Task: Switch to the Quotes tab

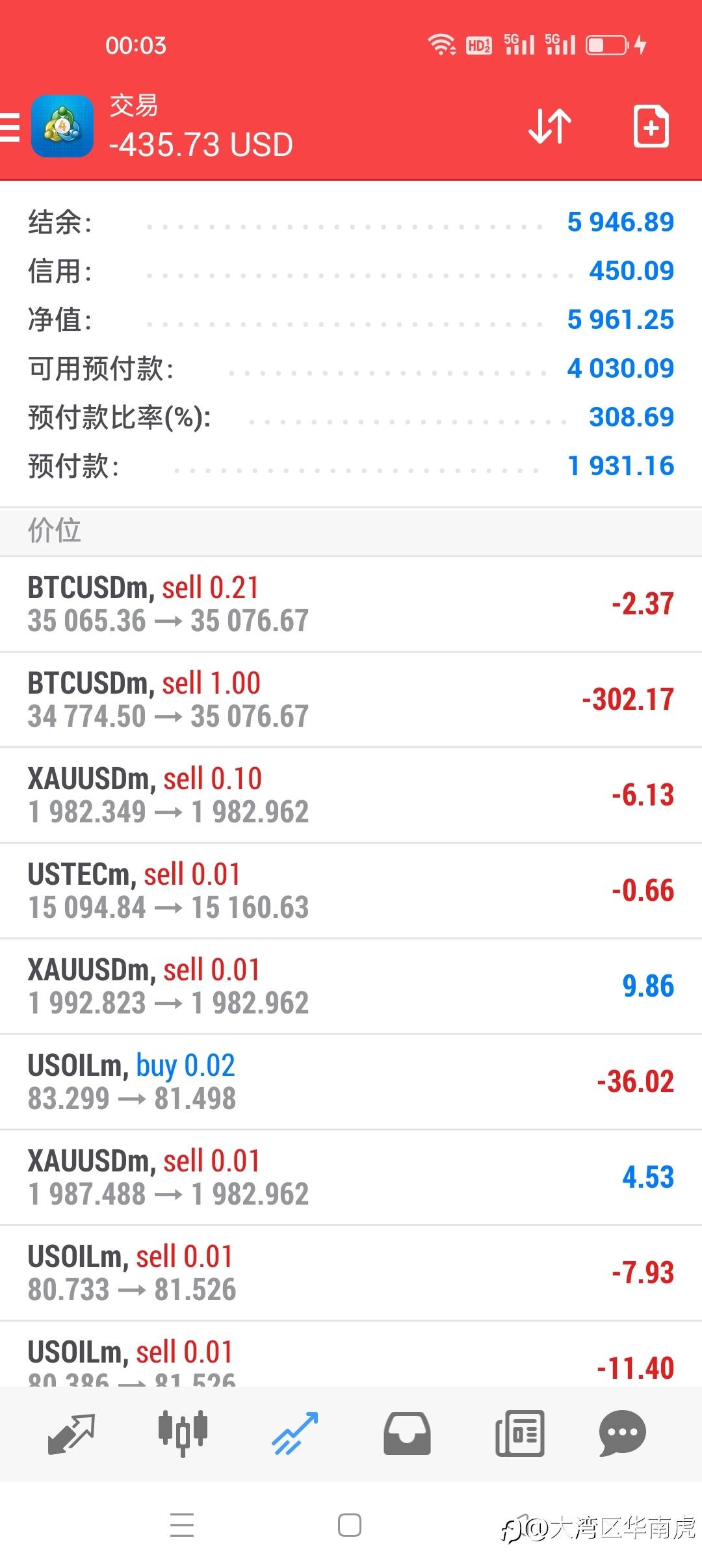Action: pyautogui.click(x=71, y=1433)
